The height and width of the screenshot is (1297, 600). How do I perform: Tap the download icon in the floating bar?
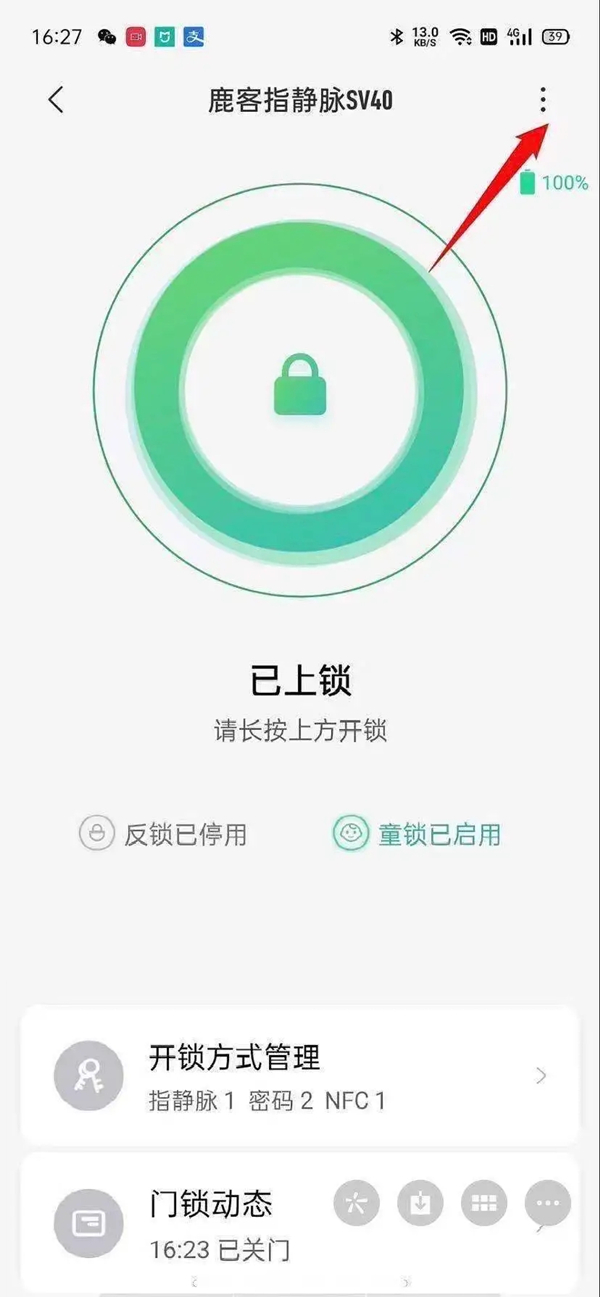tap(421, 1204)
